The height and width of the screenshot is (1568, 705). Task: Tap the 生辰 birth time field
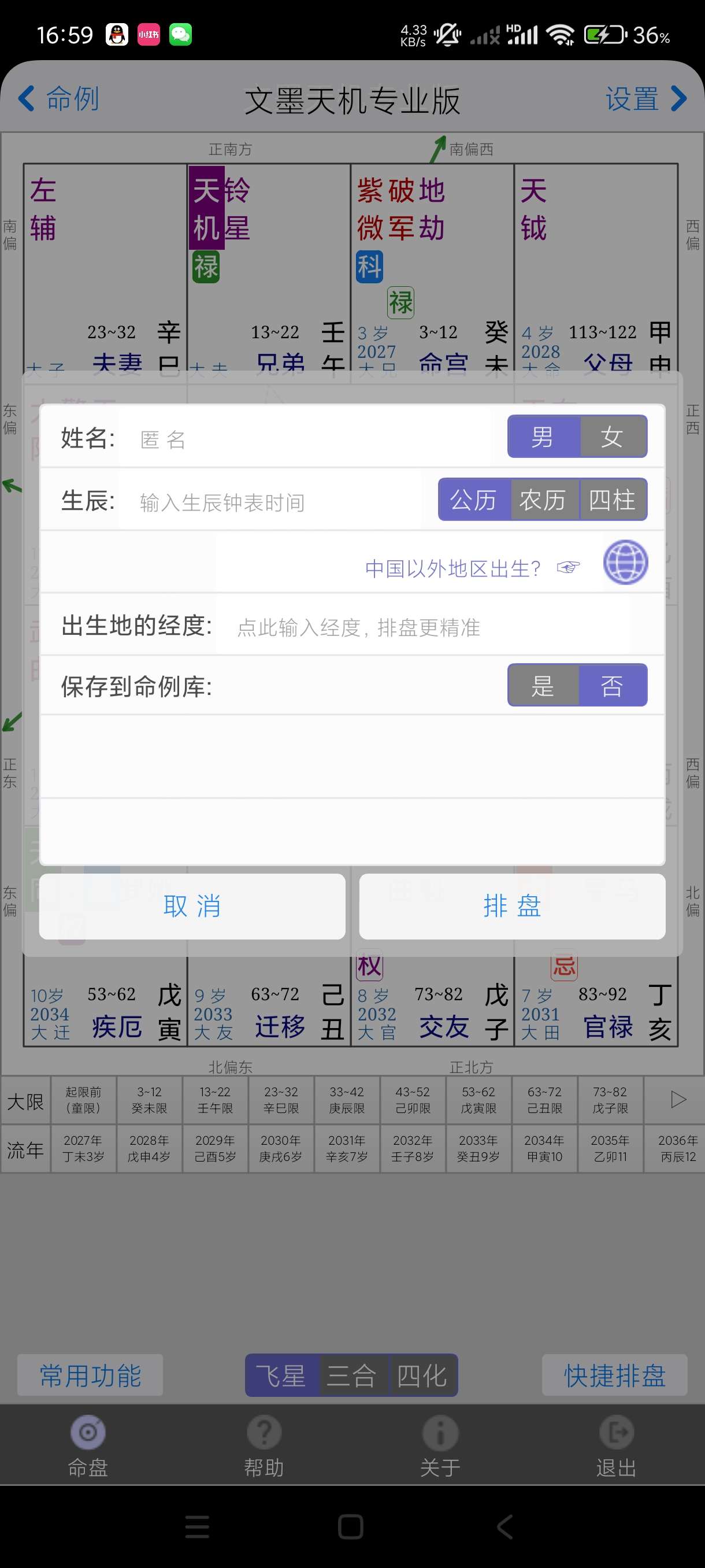point(274,502)
